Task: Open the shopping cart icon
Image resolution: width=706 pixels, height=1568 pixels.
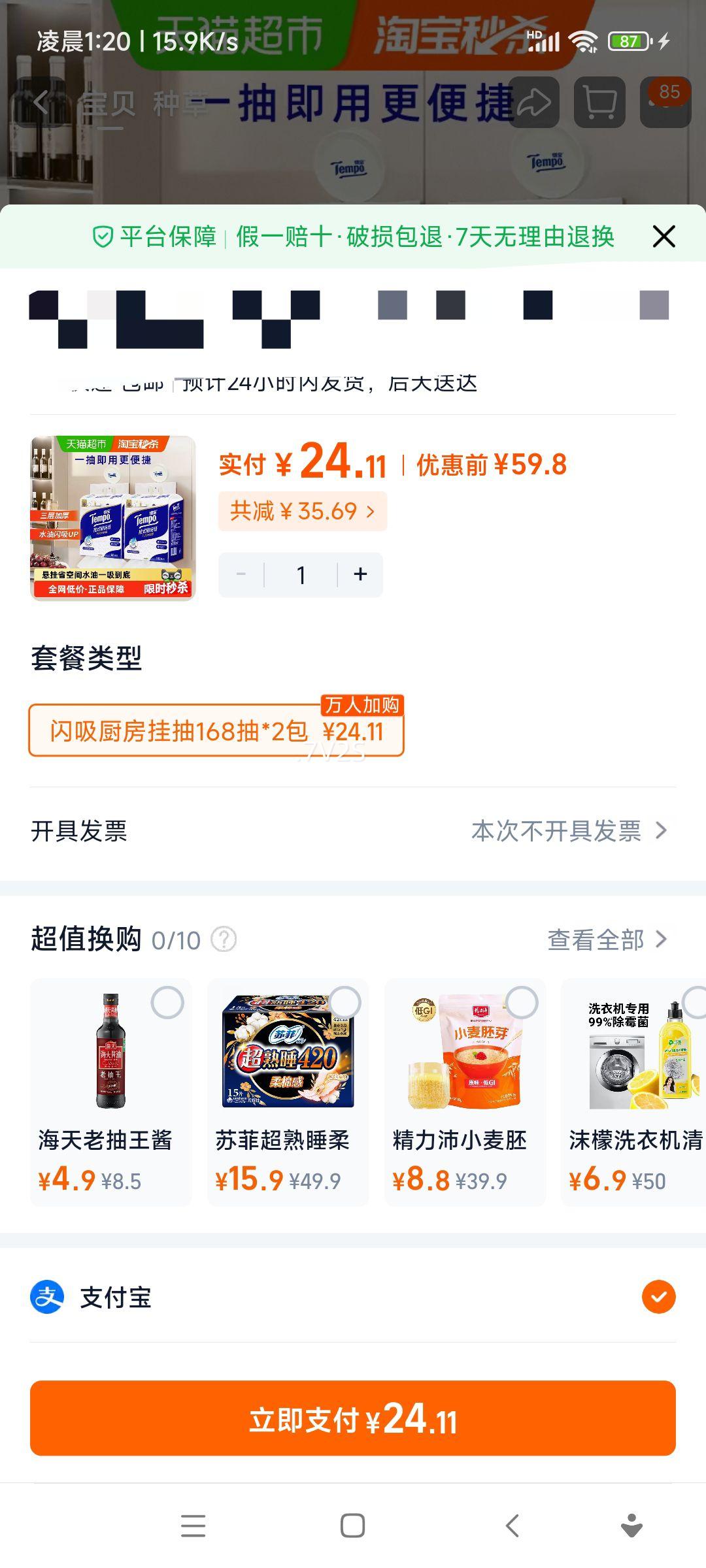Action: coord(597,101)
